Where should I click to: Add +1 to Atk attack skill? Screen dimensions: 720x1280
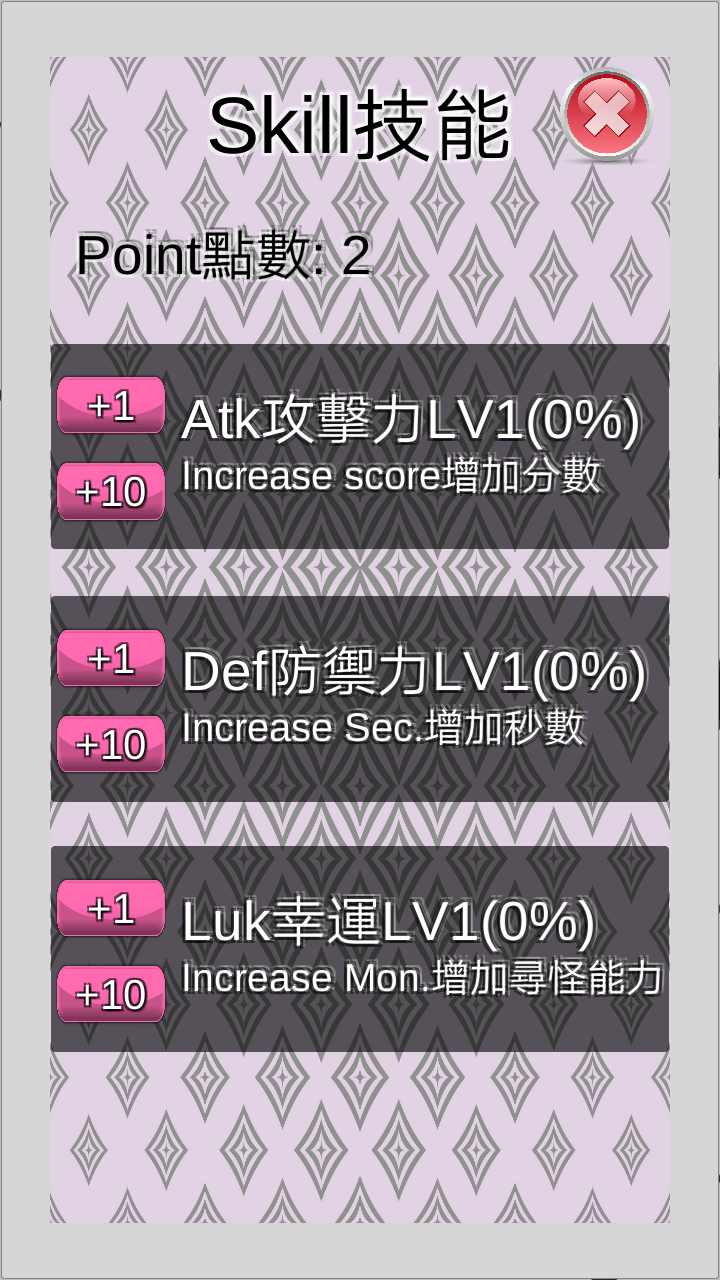coord(110,406)
